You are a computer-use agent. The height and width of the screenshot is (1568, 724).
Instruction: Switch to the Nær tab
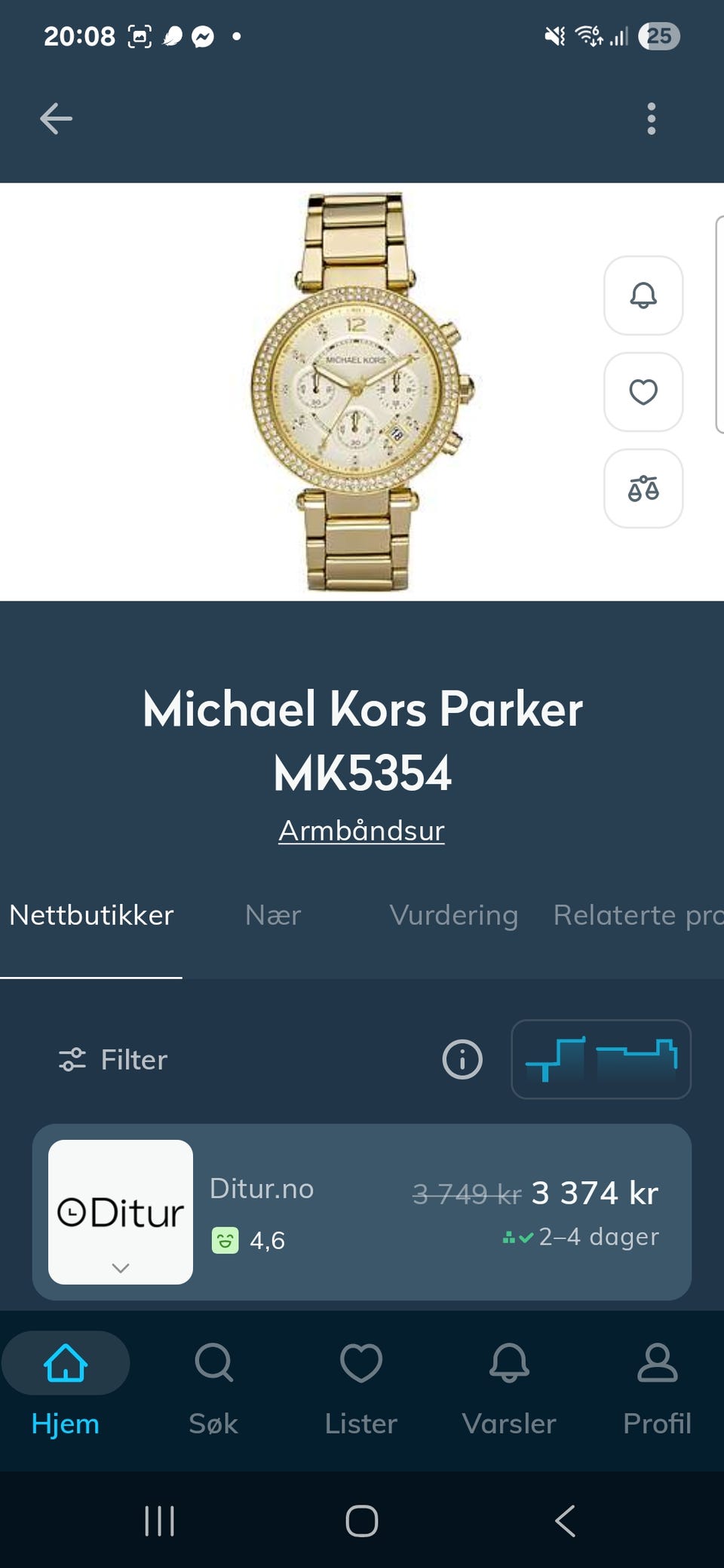tap(271, 915)
